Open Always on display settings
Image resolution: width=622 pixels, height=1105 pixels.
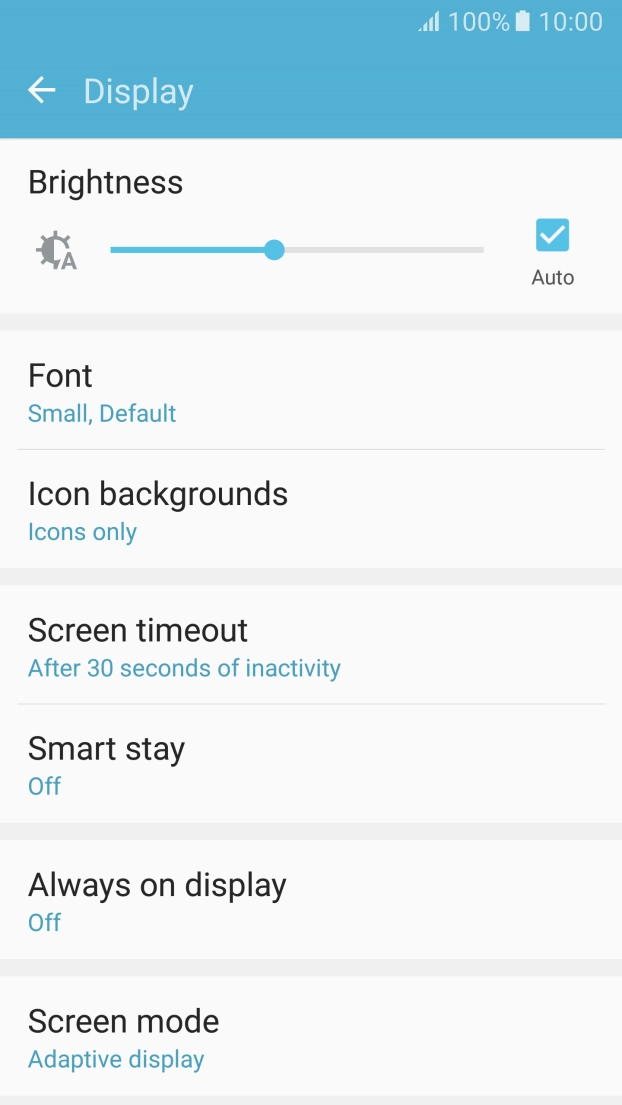tap(310, 901)
